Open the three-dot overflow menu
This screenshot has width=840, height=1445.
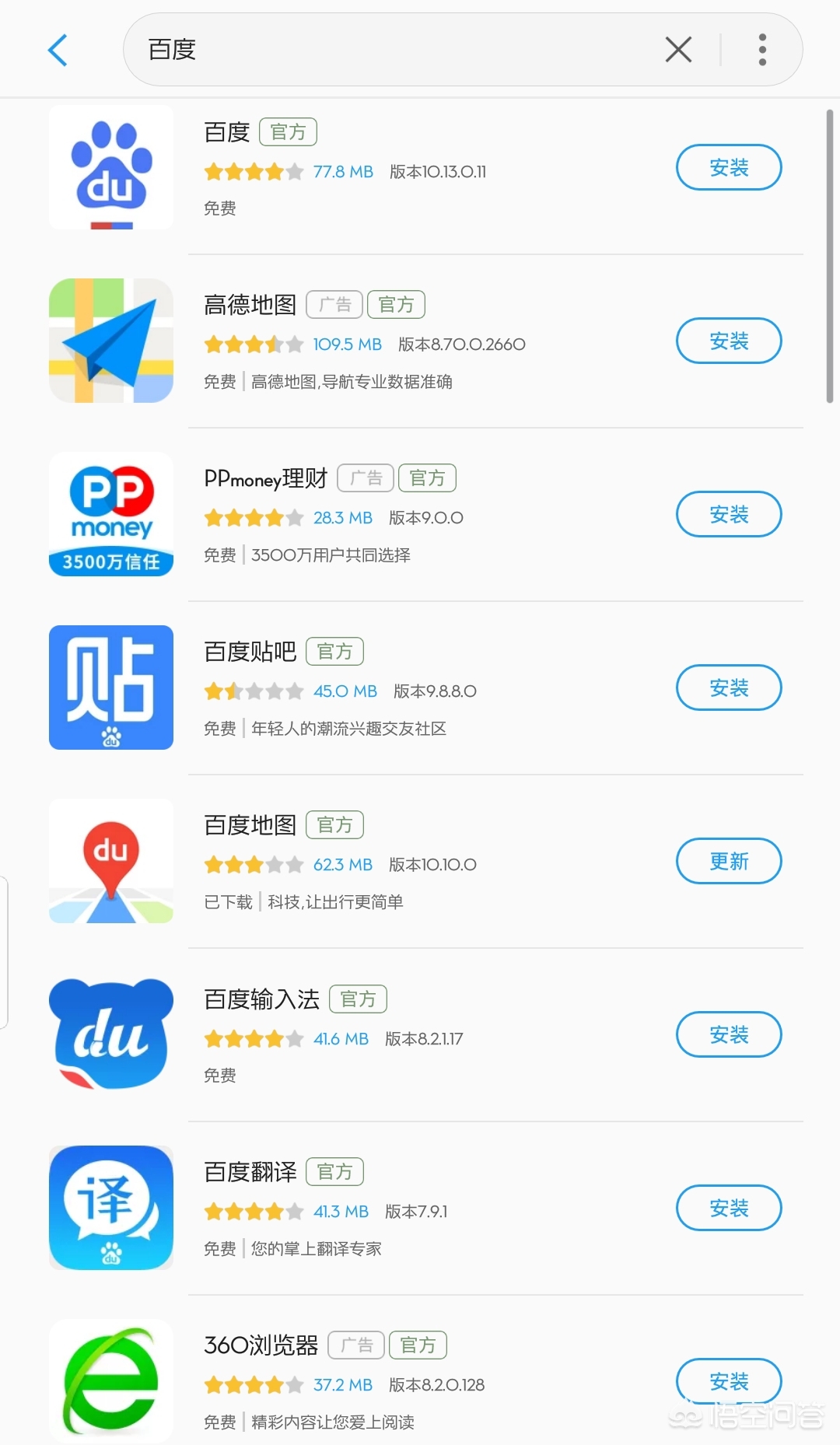(762, 50)
